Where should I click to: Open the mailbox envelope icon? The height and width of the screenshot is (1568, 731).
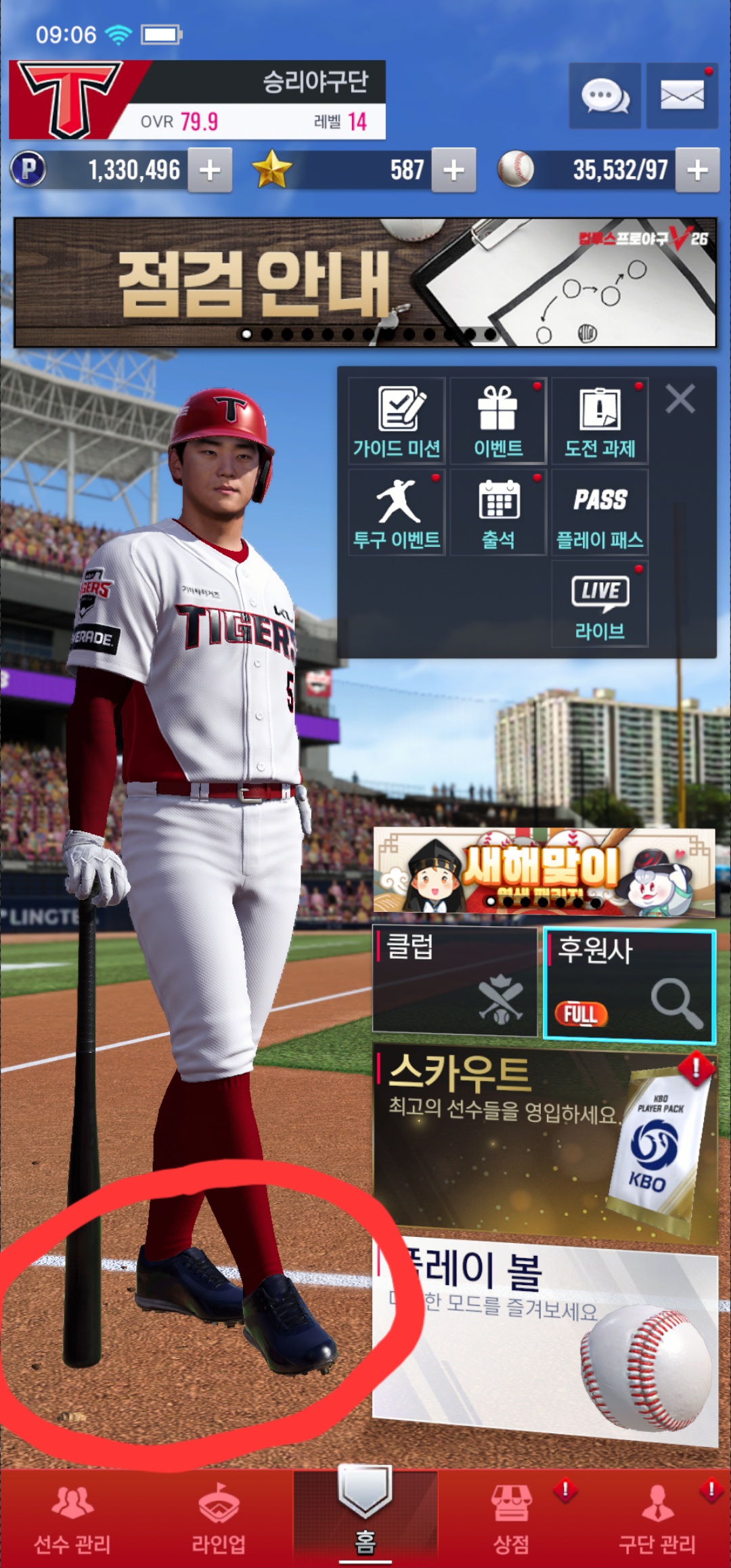pyautogui.click(x=682, y=95)
